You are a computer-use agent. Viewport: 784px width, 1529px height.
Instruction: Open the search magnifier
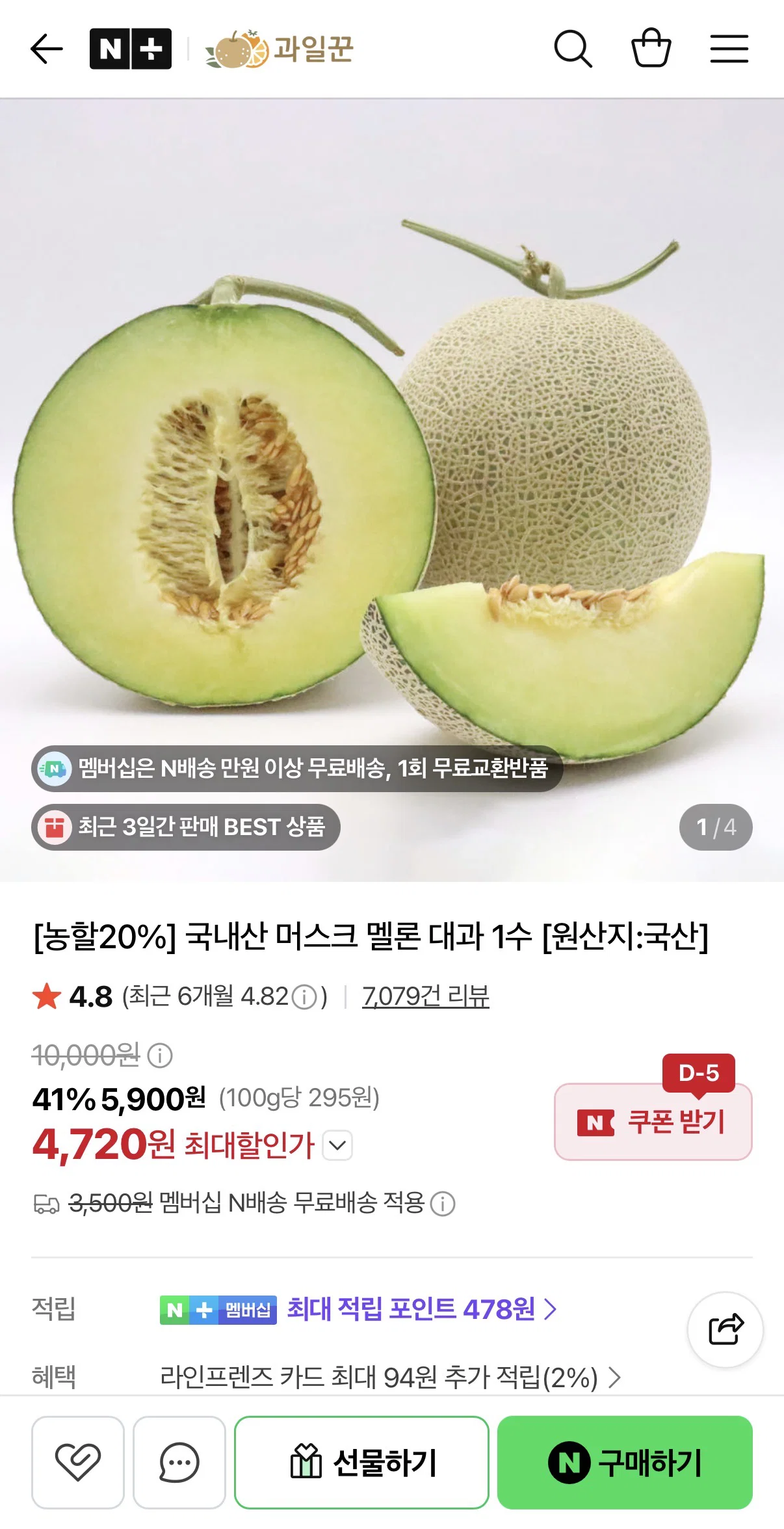(573, 49)
